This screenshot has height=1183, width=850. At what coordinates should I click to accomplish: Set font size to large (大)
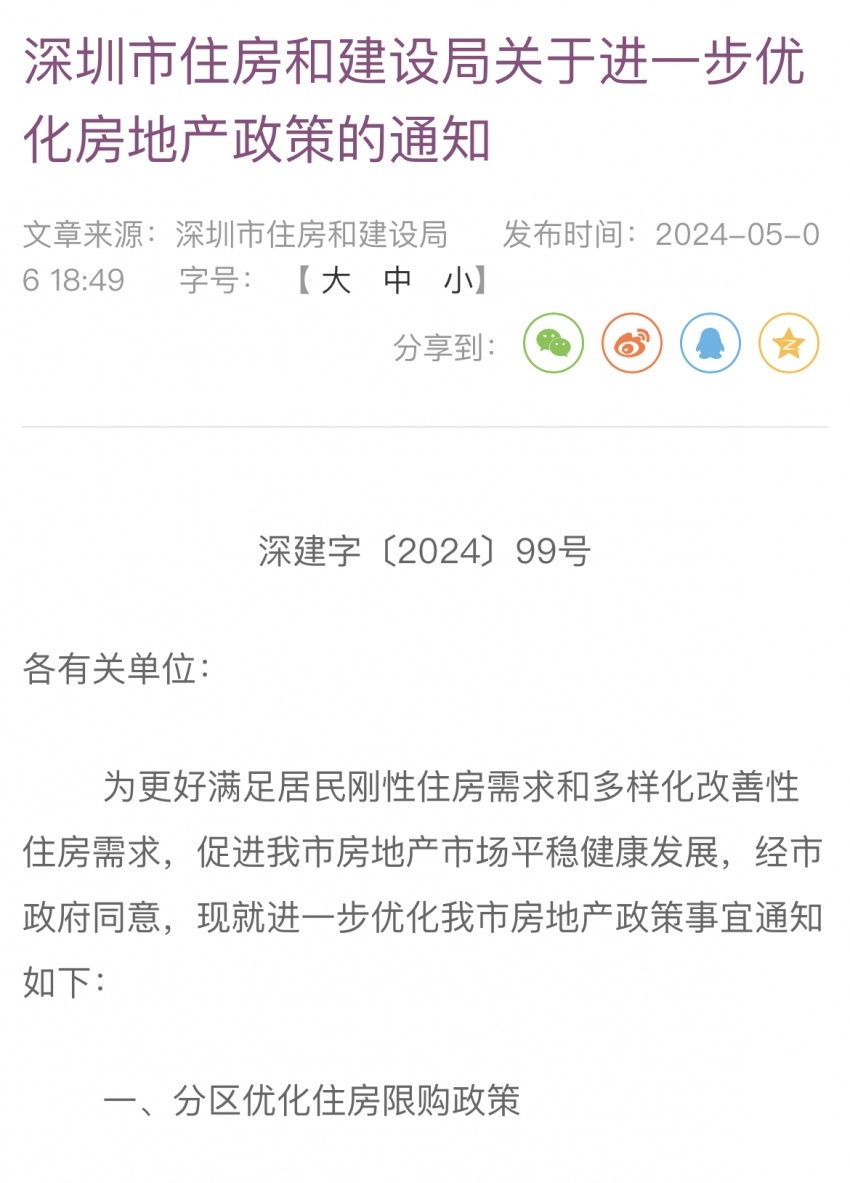pos(336,281)
